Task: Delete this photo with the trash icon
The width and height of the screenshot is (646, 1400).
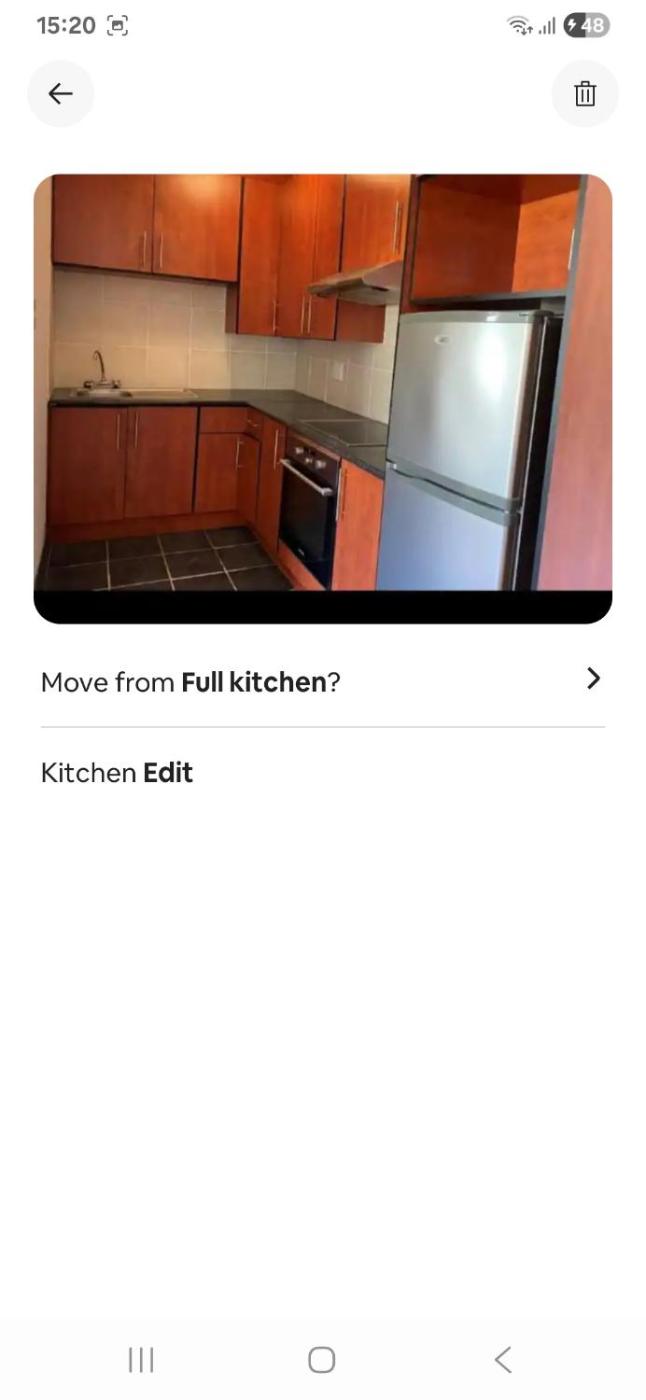Action: [585, 94]
